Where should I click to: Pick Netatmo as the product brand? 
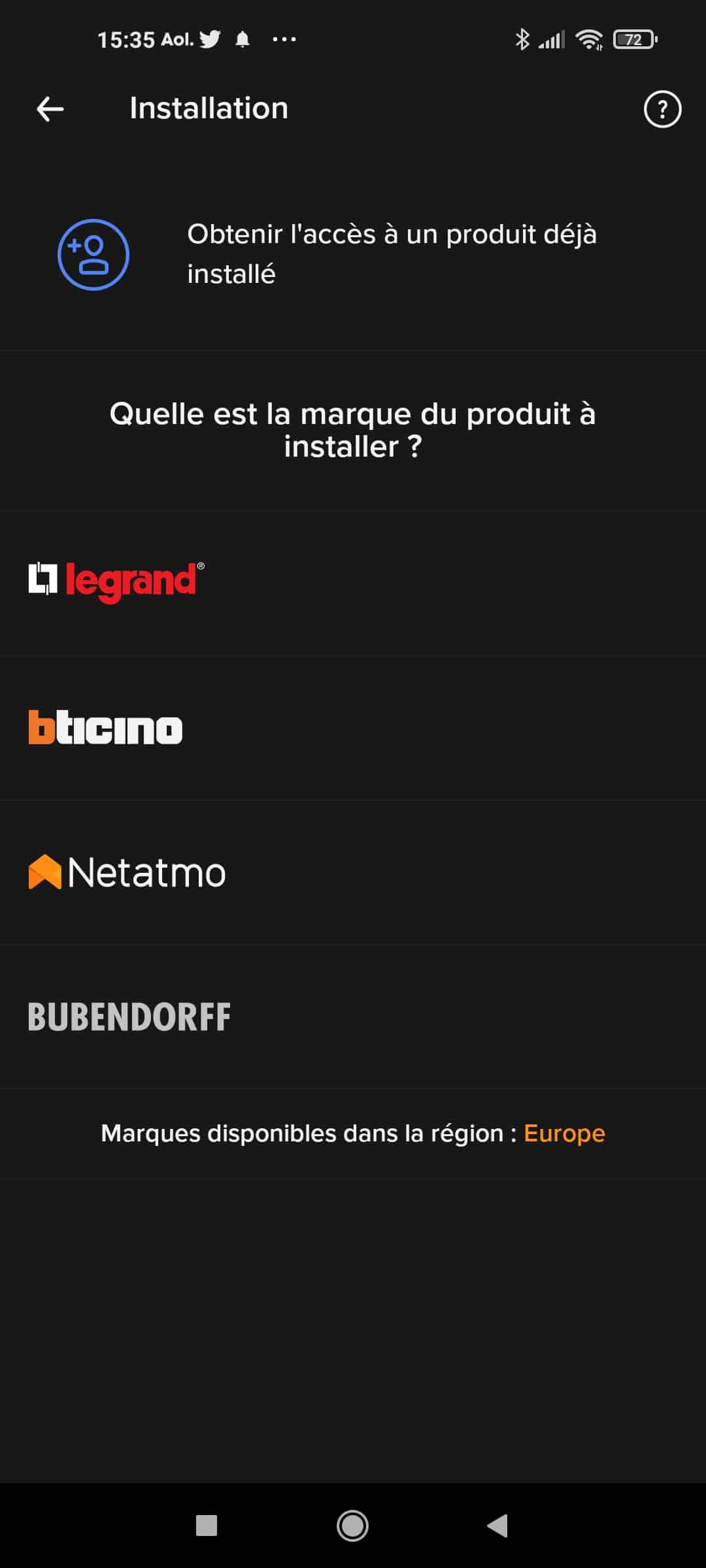click(x=353, y=872)
